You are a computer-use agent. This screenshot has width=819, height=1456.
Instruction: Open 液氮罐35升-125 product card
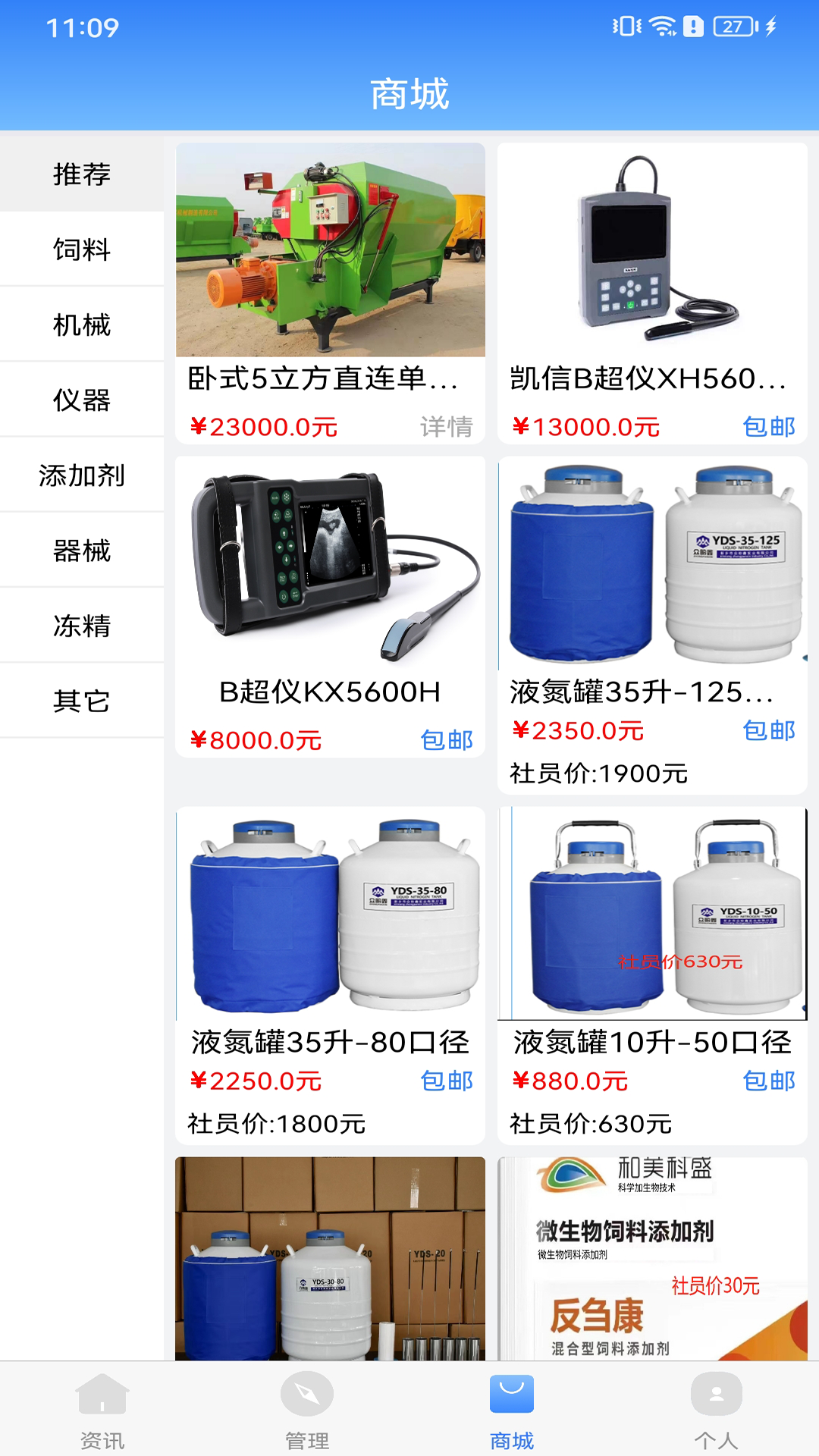[652, 623]
